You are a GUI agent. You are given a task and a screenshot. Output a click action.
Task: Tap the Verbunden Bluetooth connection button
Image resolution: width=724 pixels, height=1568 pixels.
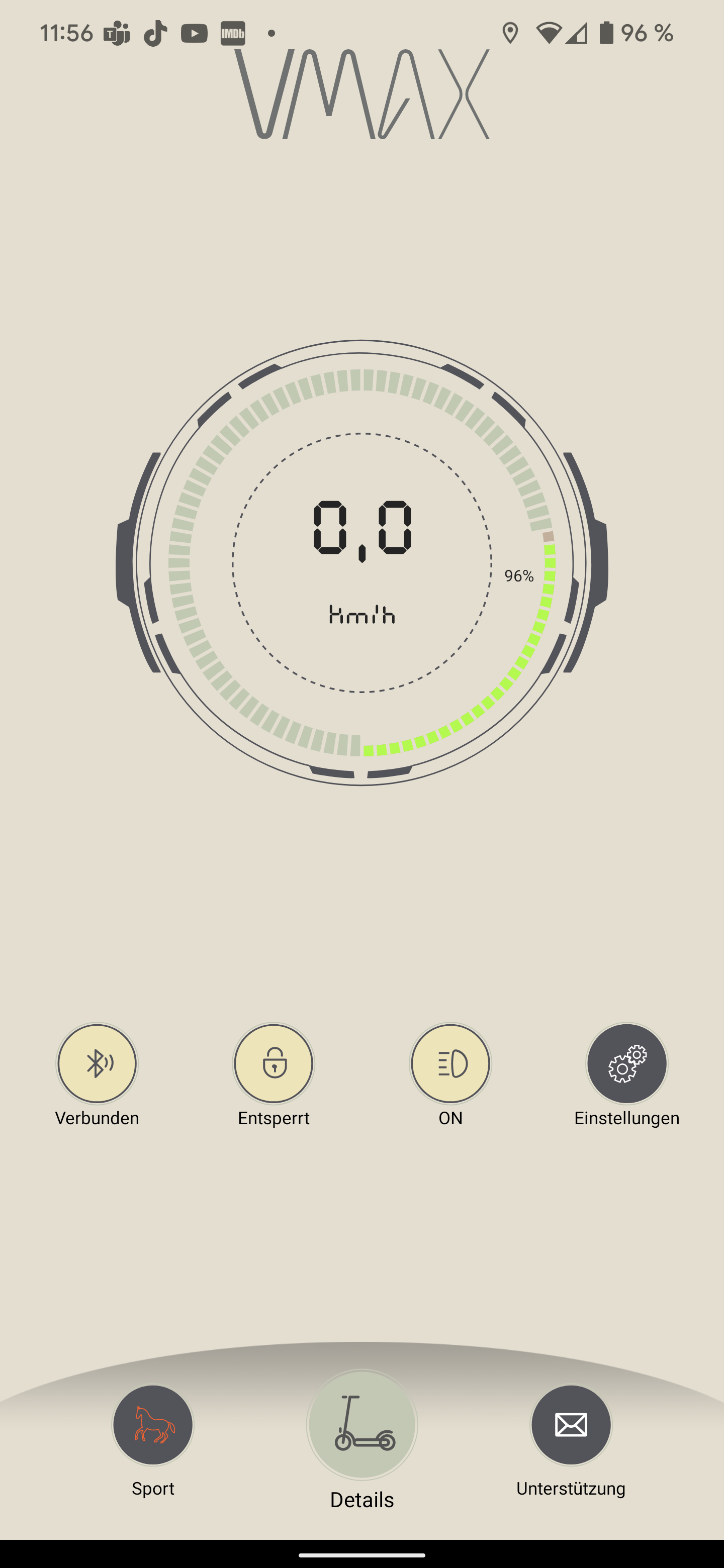coord(97,1063)
